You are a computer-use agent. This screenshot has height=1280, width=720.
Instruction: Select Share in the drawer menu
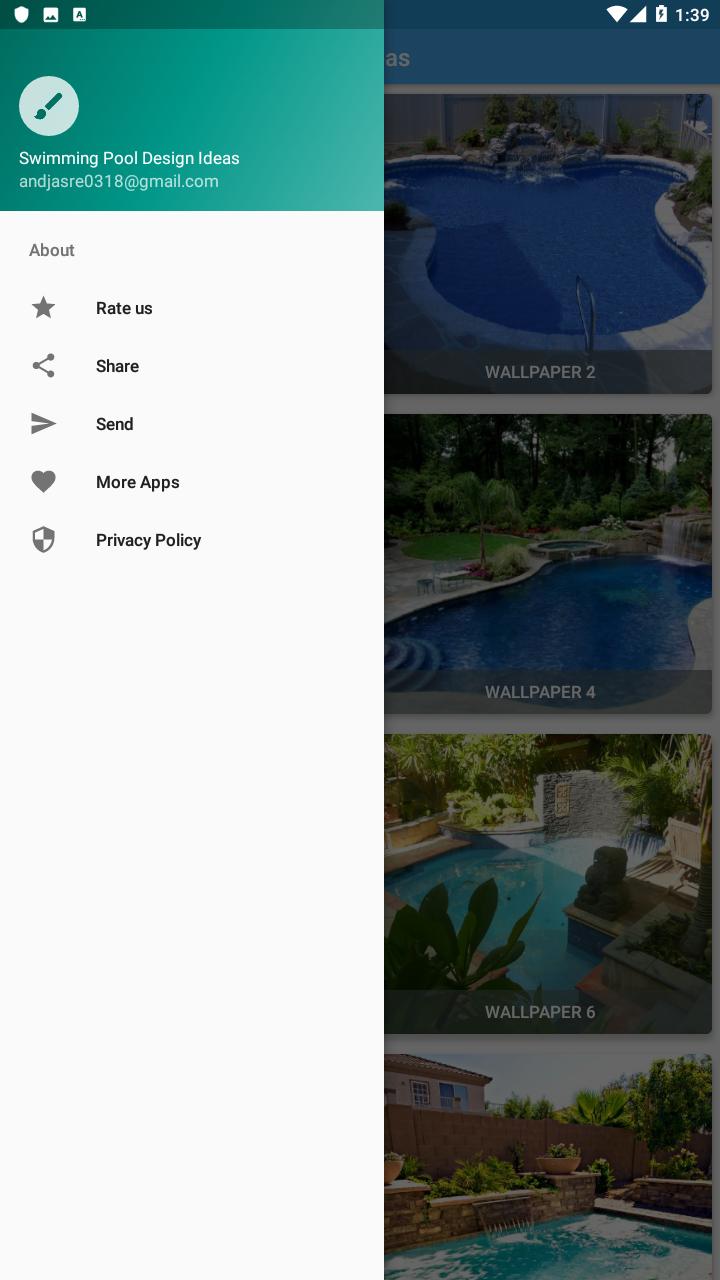click(x=117, y=366)
